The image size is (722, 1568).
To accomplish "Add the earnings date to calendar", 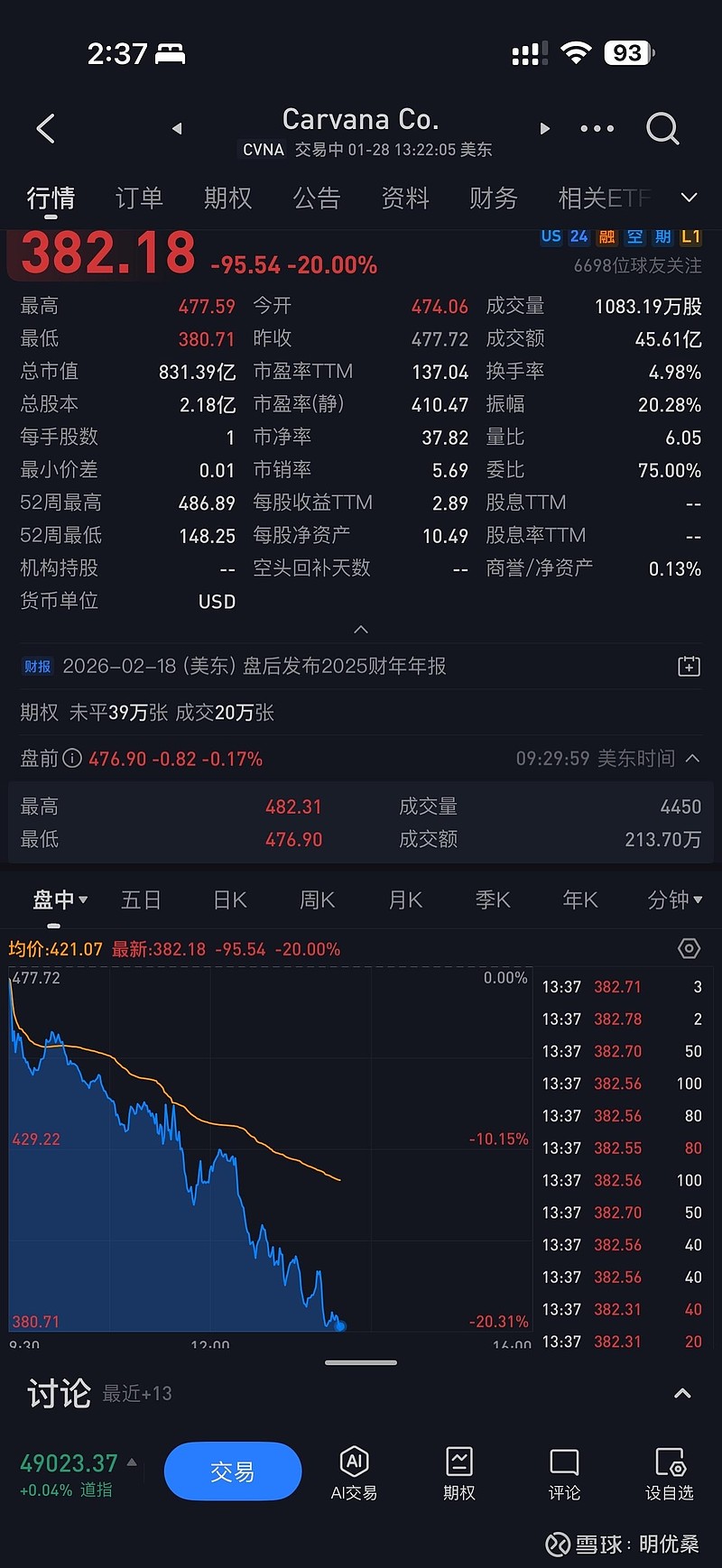I will pos(689,667).
